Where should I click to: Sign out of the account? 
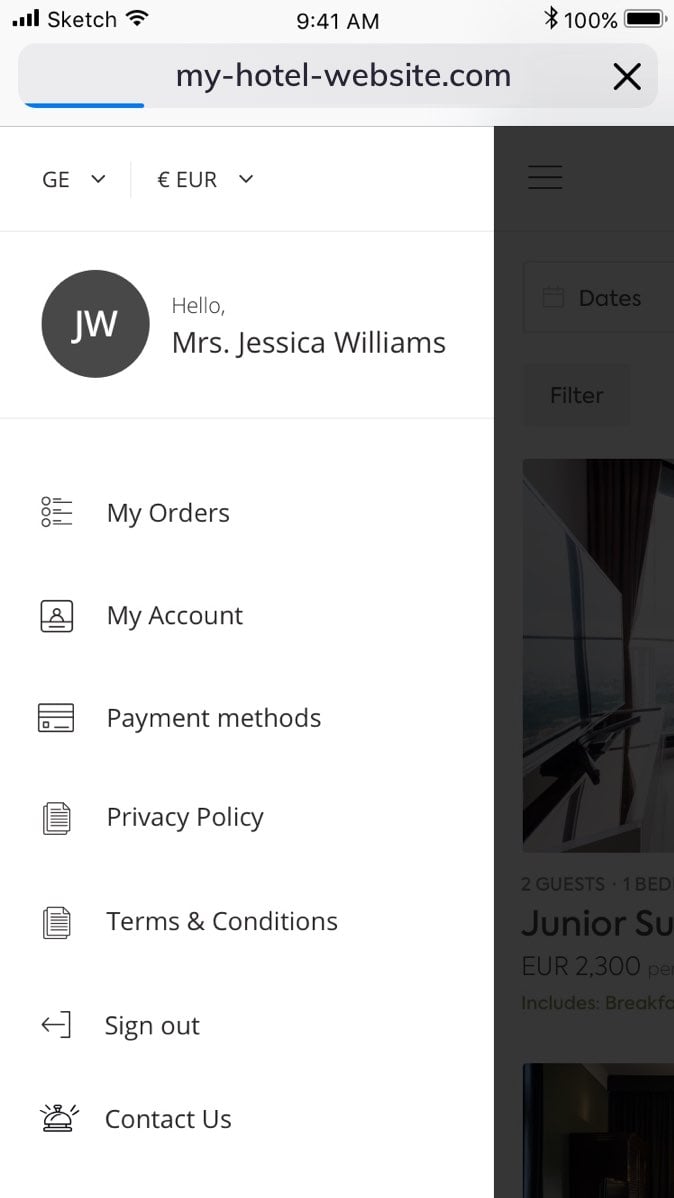pos(151,1026)
